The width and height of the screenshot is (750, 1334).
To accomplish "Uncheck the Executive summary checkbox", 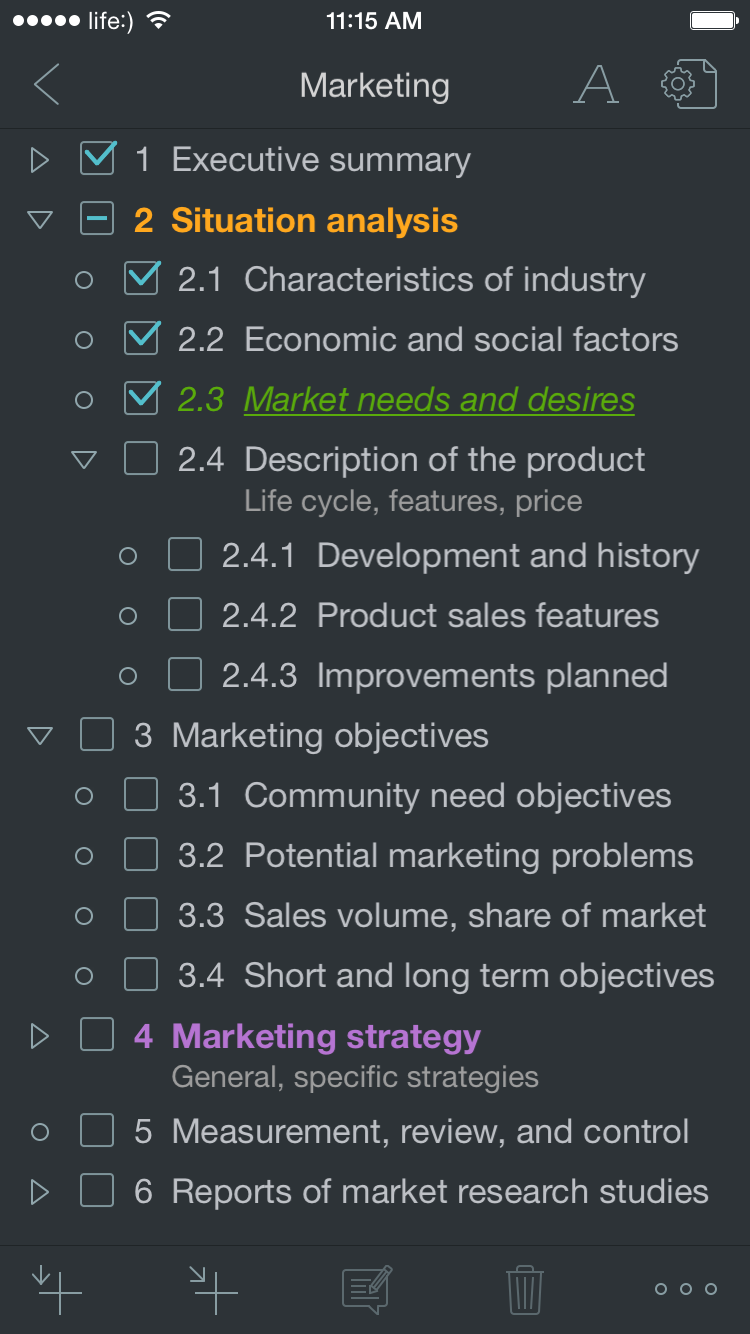I will (98, 158).
